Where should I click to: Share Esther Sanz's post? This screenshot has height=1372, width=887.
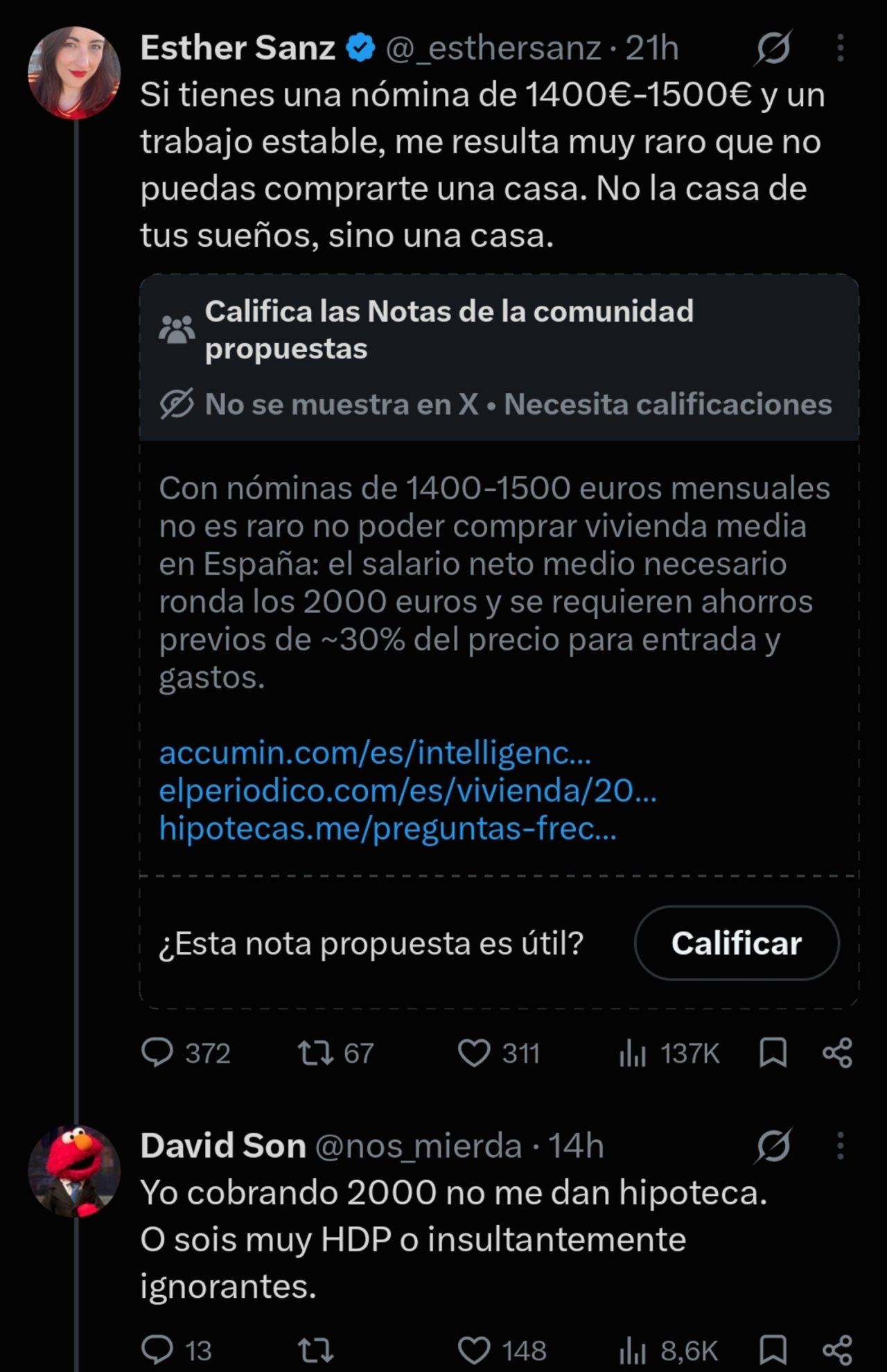point(837,1053)
